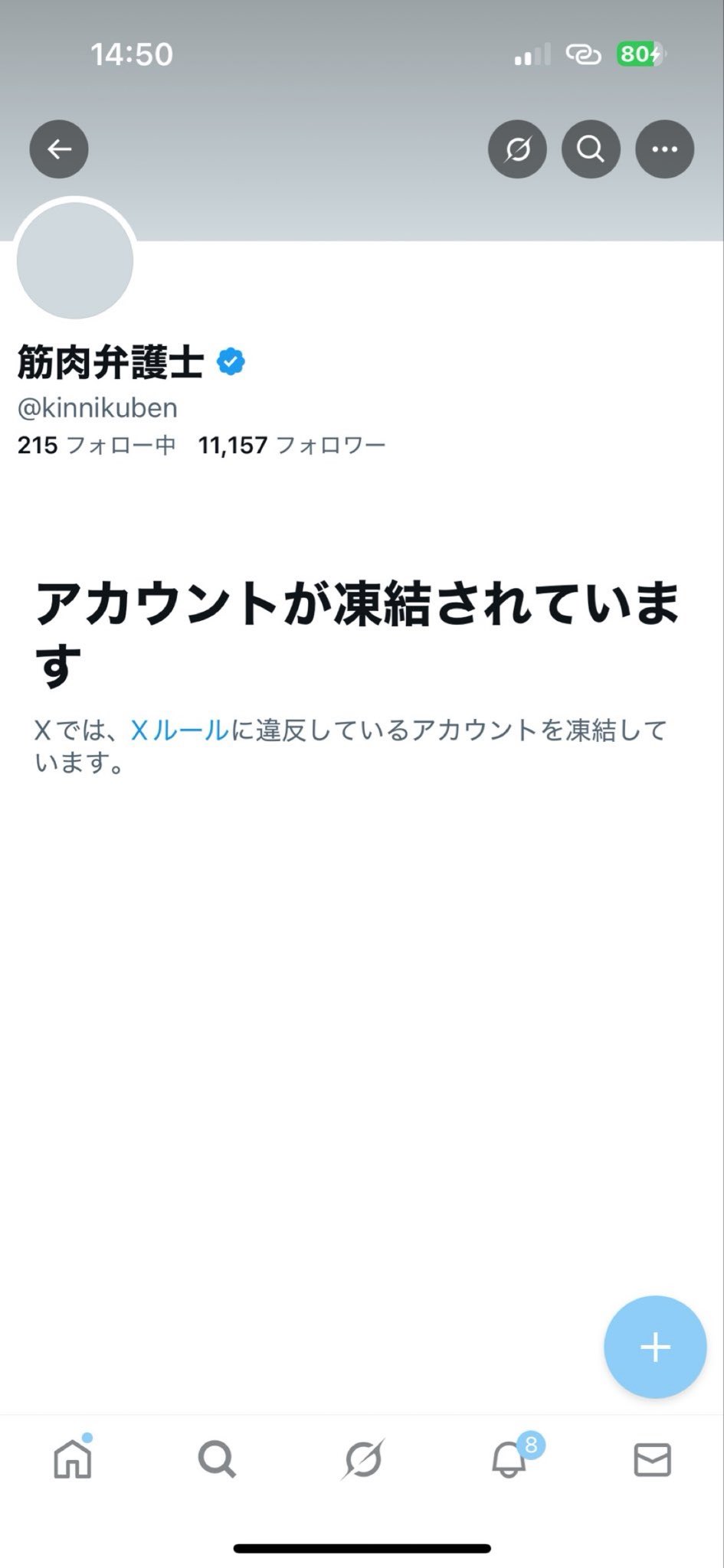
Task: Switch to the Search tab
Action: click(217, 1459)
